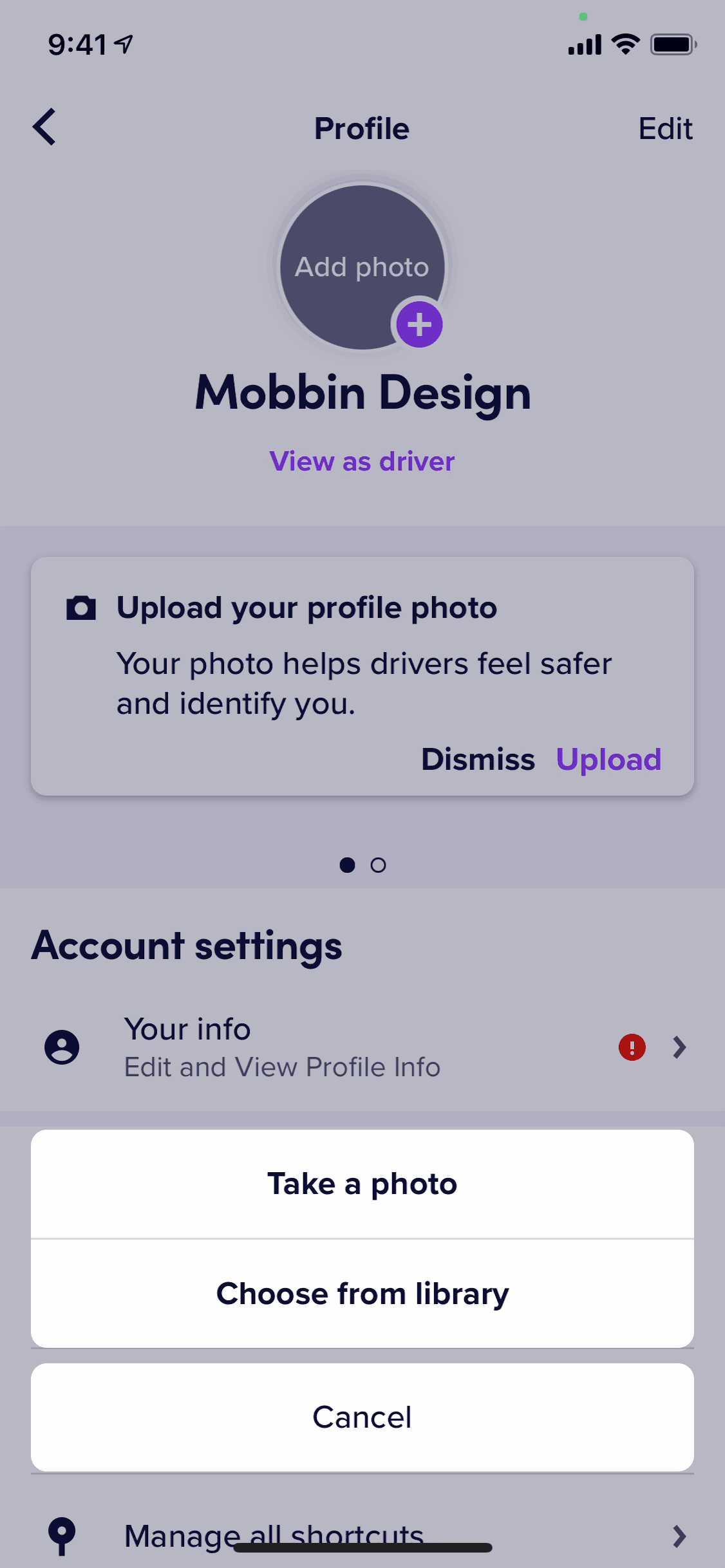Viewport: 725px width, 1568px height.
Task: Choose Choose from library in the action sheet
Action: point(362,1294)
